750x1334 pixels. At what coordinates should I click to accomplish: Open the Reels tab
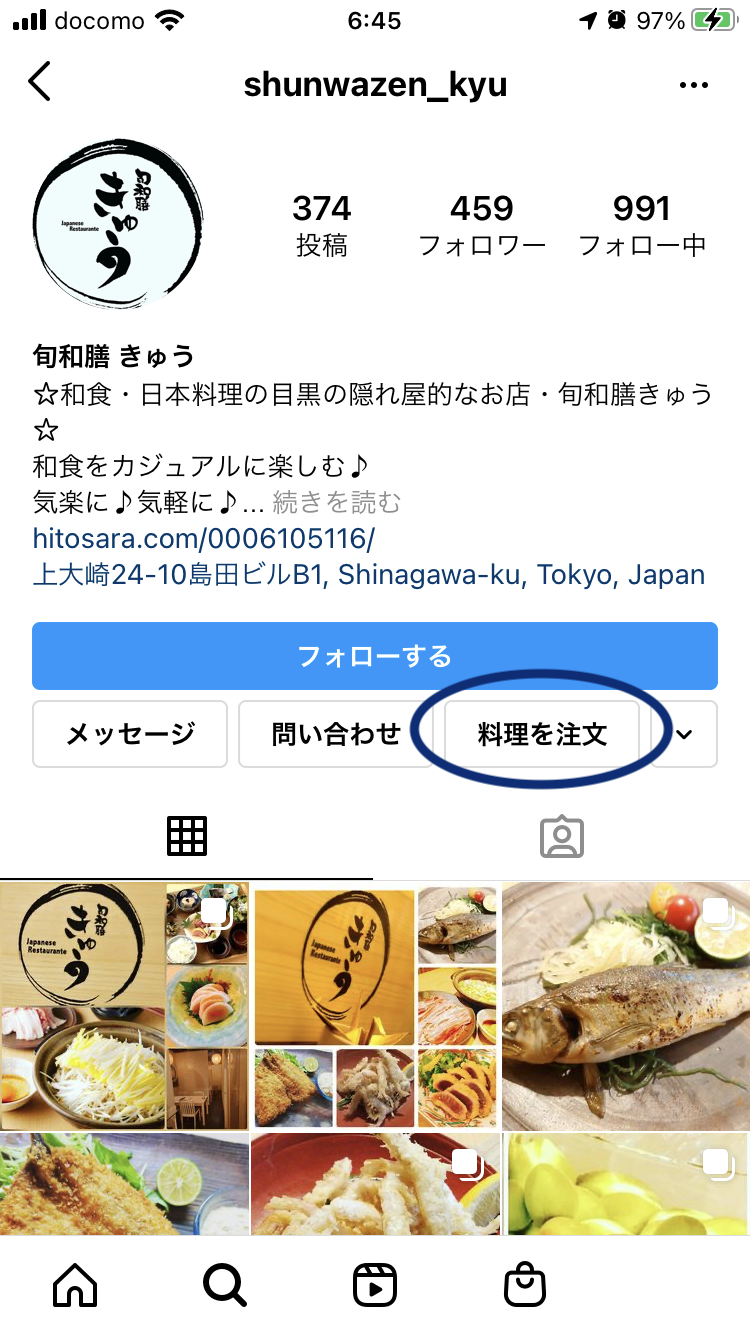pyautogui.click(x=375, y=1284)
